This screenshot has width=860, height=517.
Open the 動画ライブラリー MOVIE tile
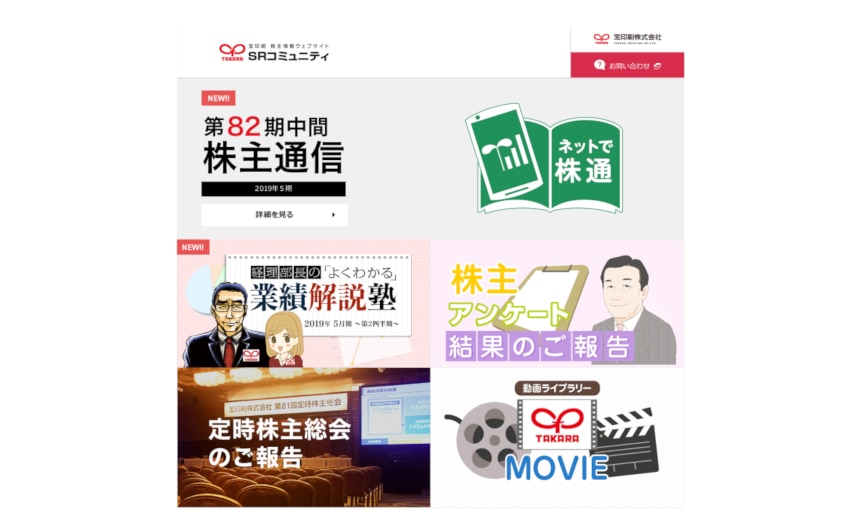click(x=557, y=437)
